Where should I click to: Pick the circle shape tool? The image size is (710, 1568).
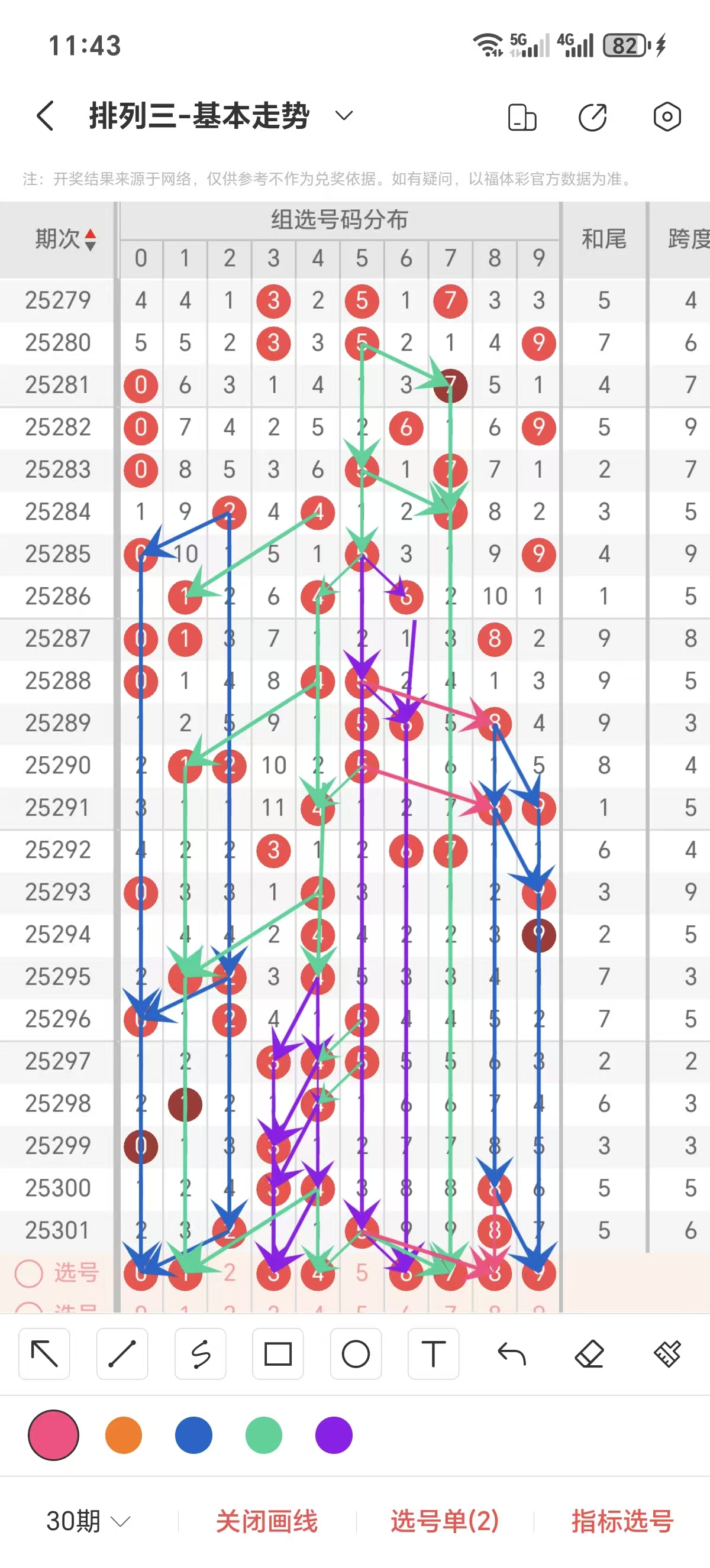pos(356,1355)
